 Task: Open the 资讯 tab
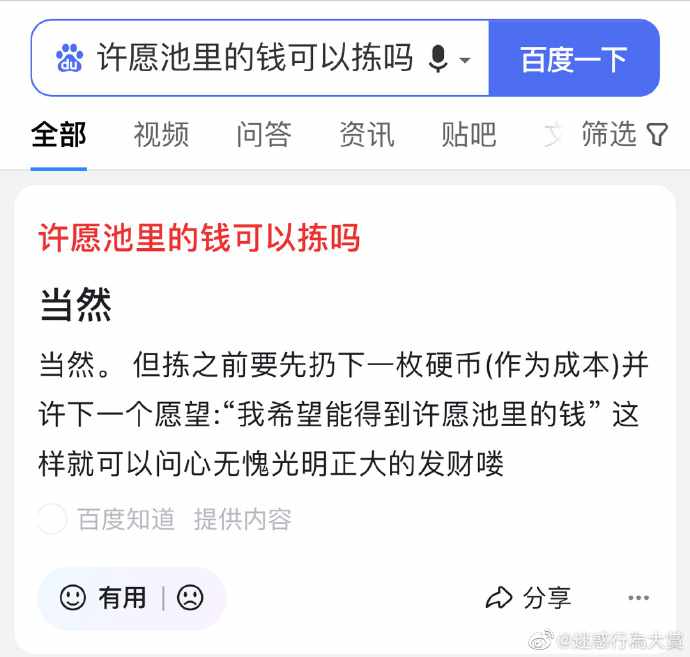coord(367,134)
